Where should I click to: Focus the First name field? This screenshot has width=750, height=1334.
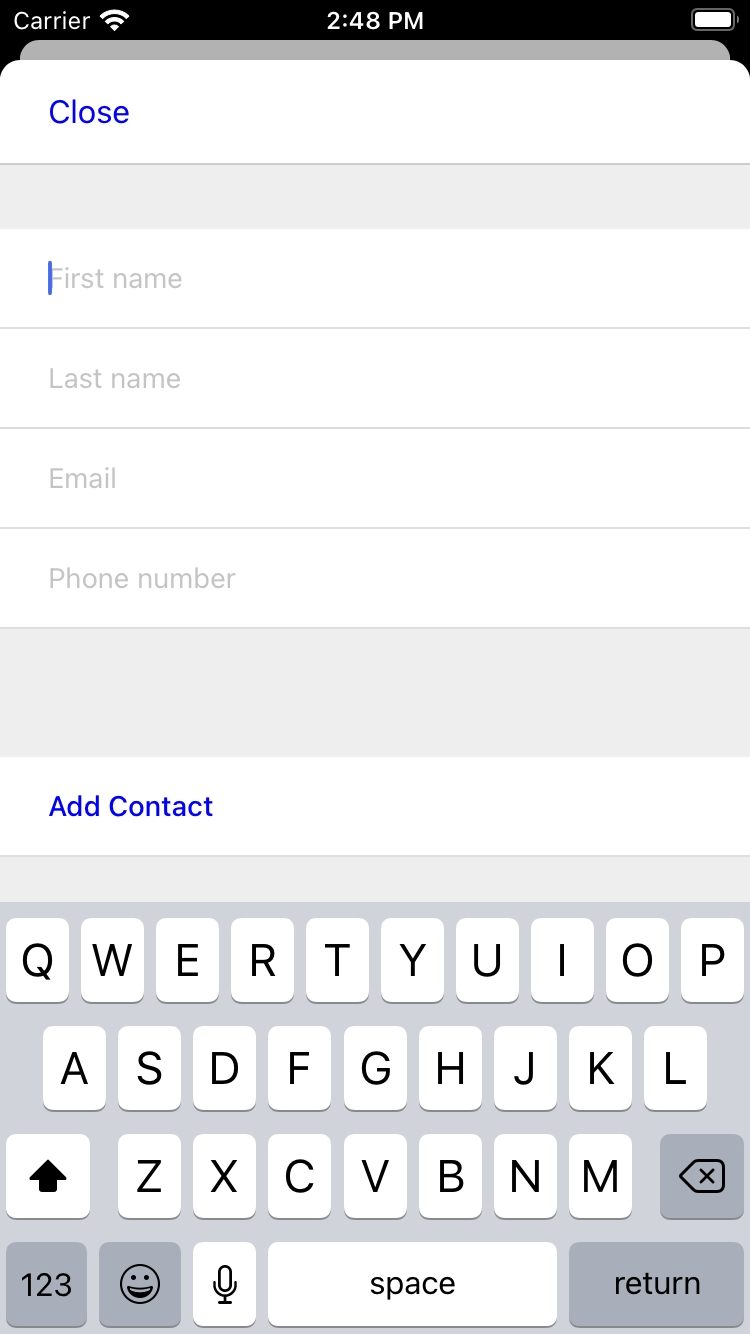375,278
